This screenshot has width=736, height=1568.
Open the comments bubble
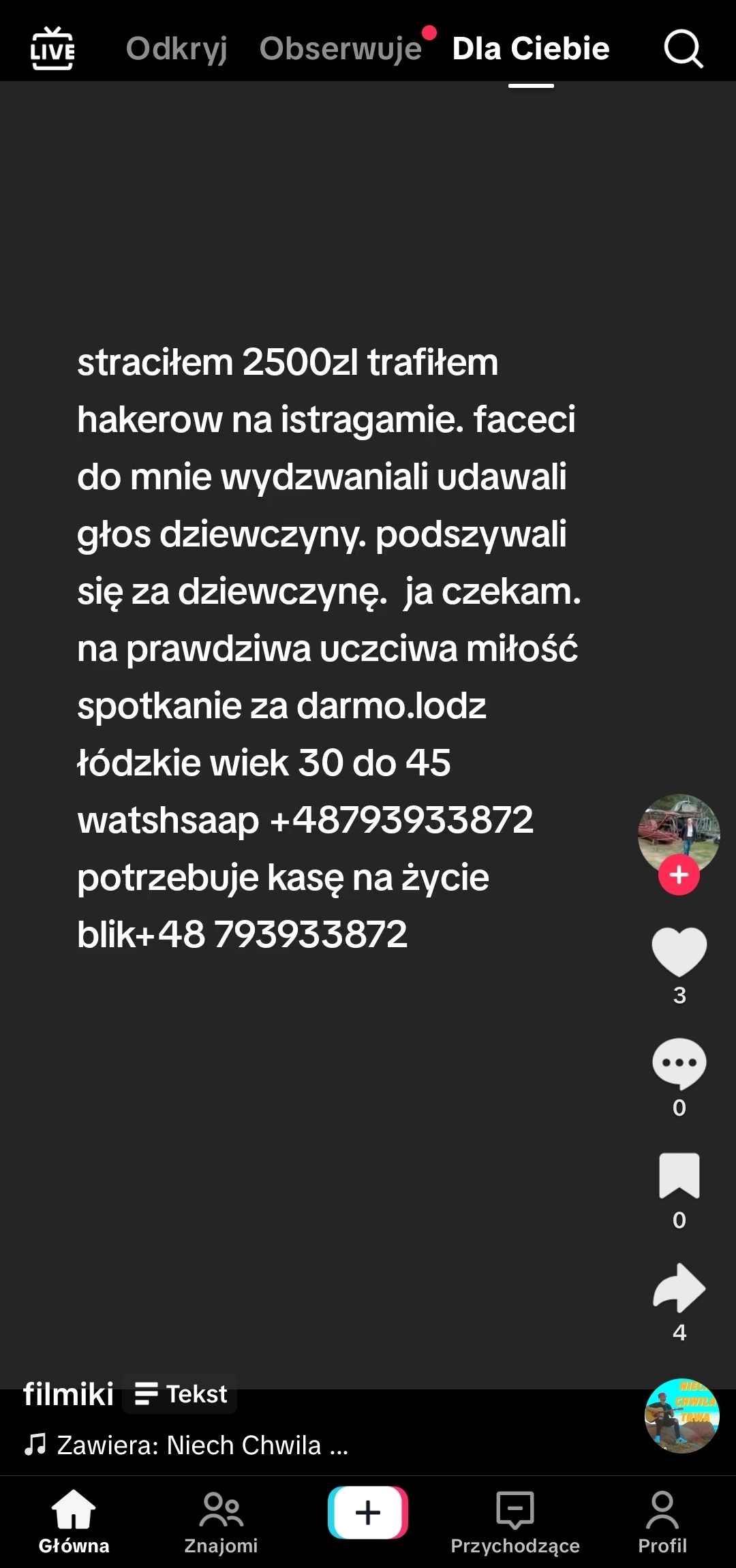679,1064
